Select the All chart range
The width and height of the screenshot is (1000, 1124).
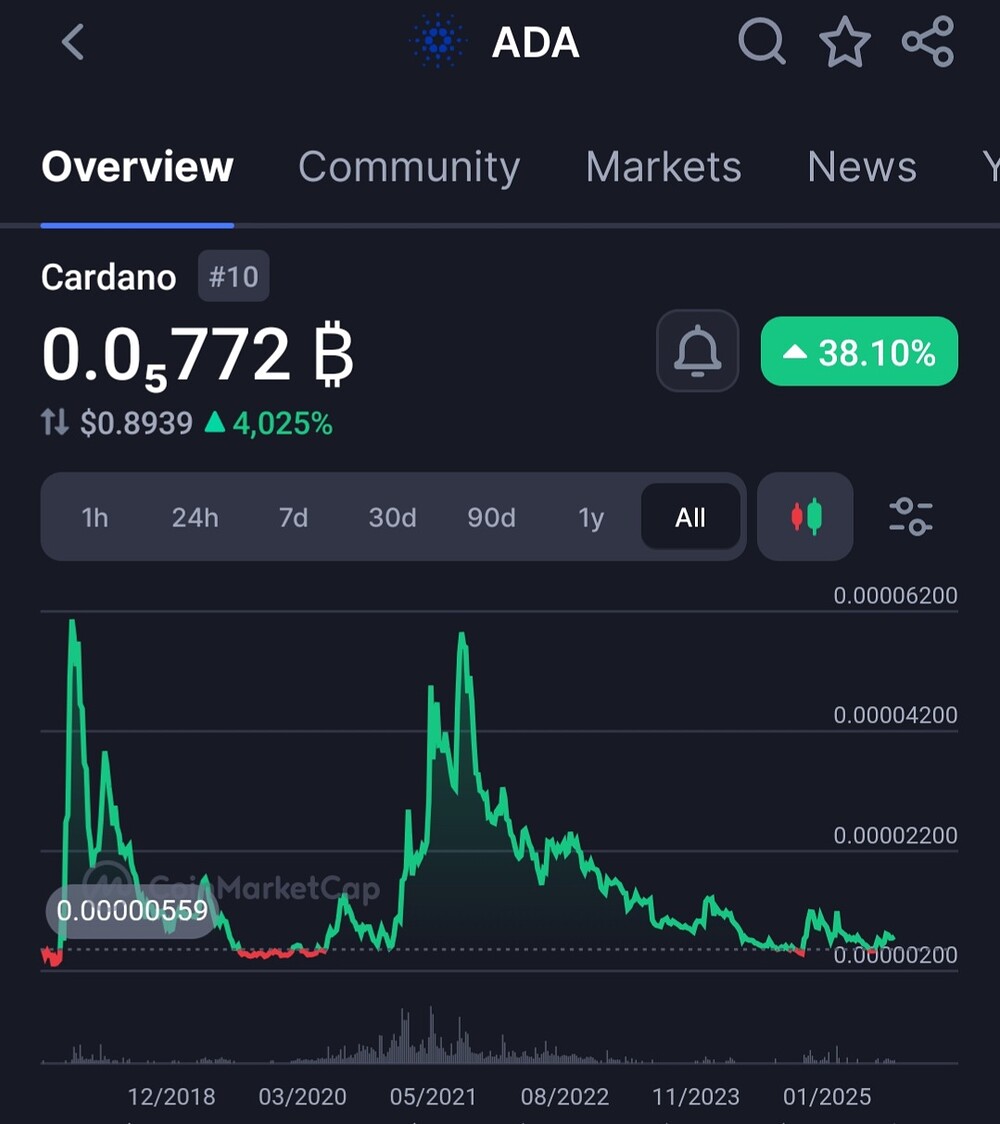click(x=690, y=518)
